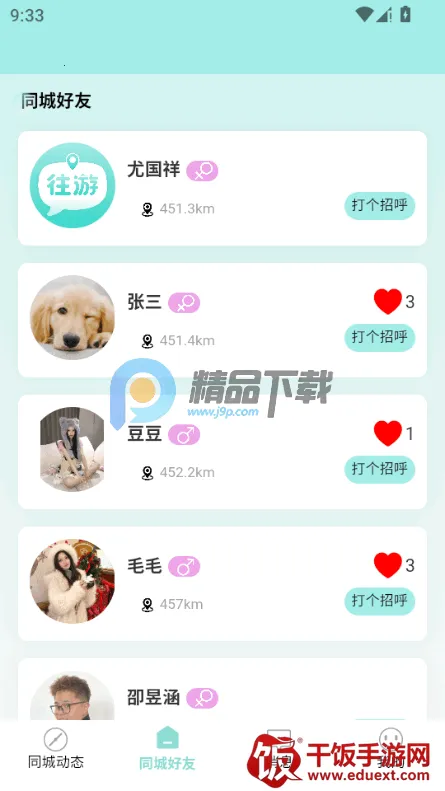Tap 打个招呼 on 张三's card
445x791 pixels.
379,337
